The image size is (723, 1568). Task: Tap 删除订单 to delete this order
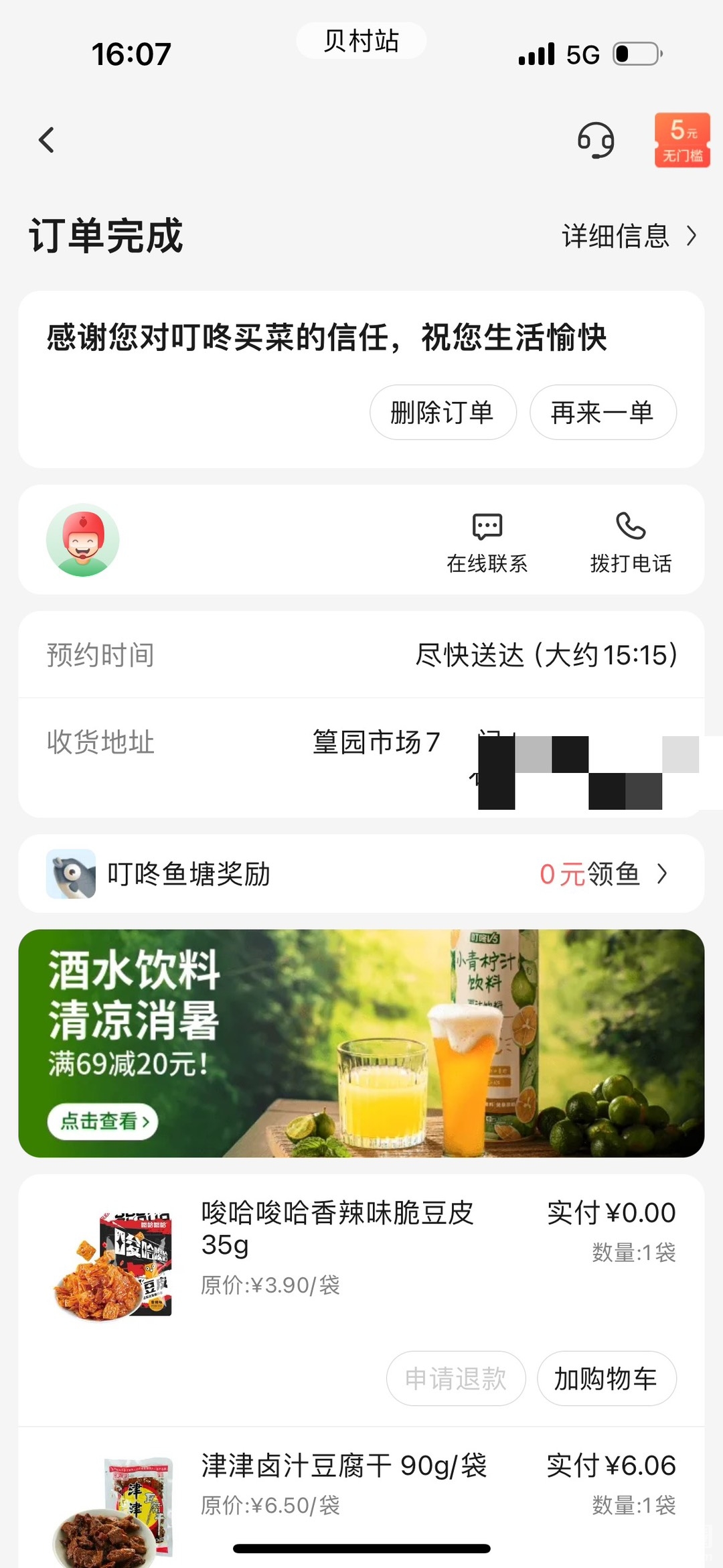(x=443, y=413)
